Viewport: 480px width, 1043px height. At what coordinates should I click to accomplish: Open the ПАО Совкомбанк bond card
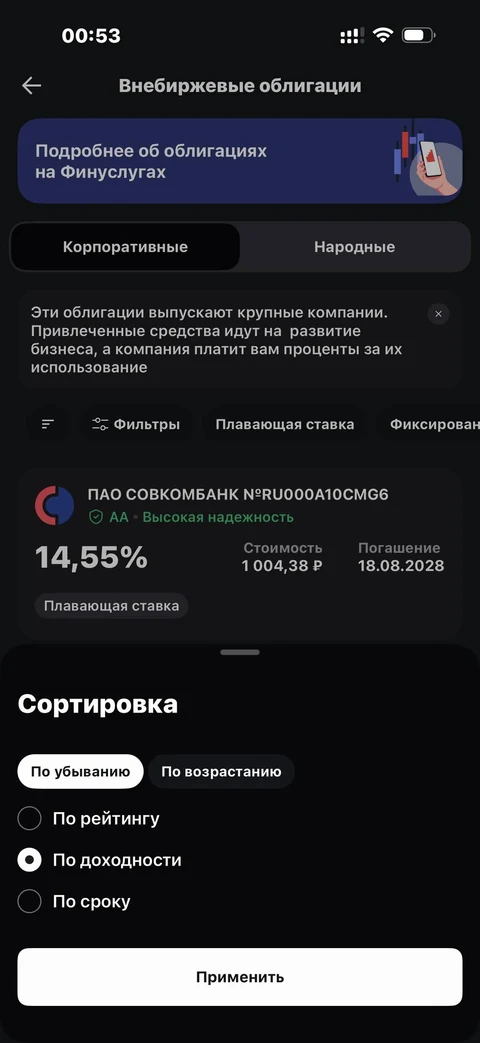(240, 554)
